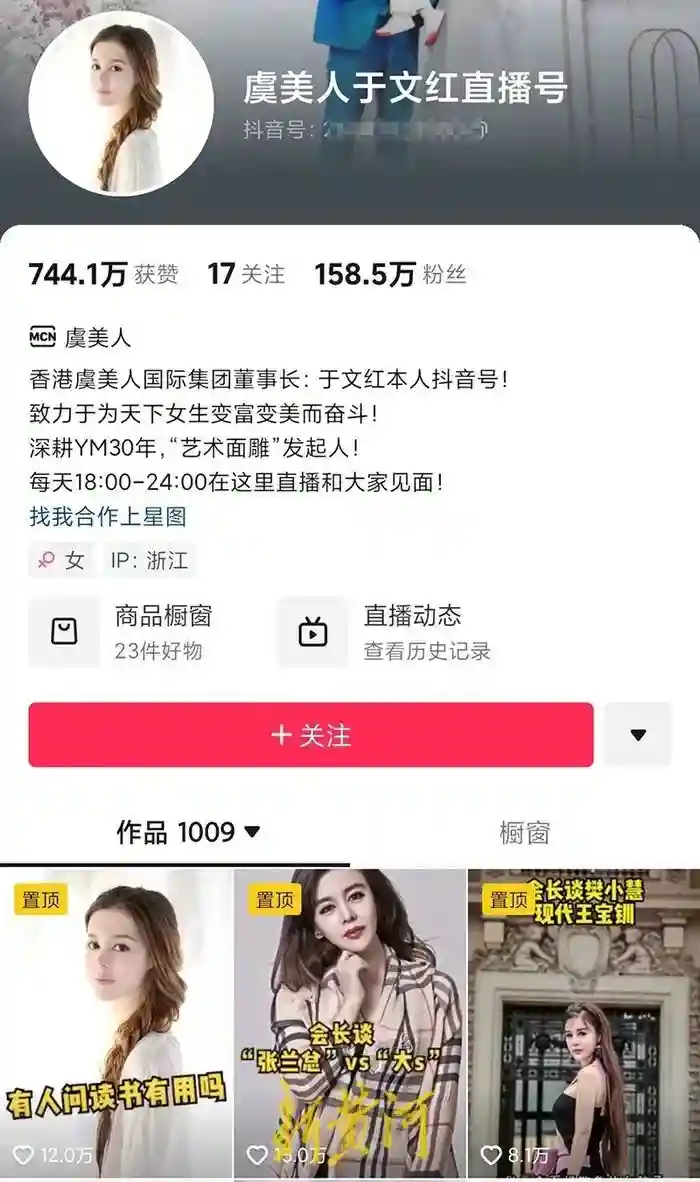Follow this account with the 关注 button

point(310,735)
